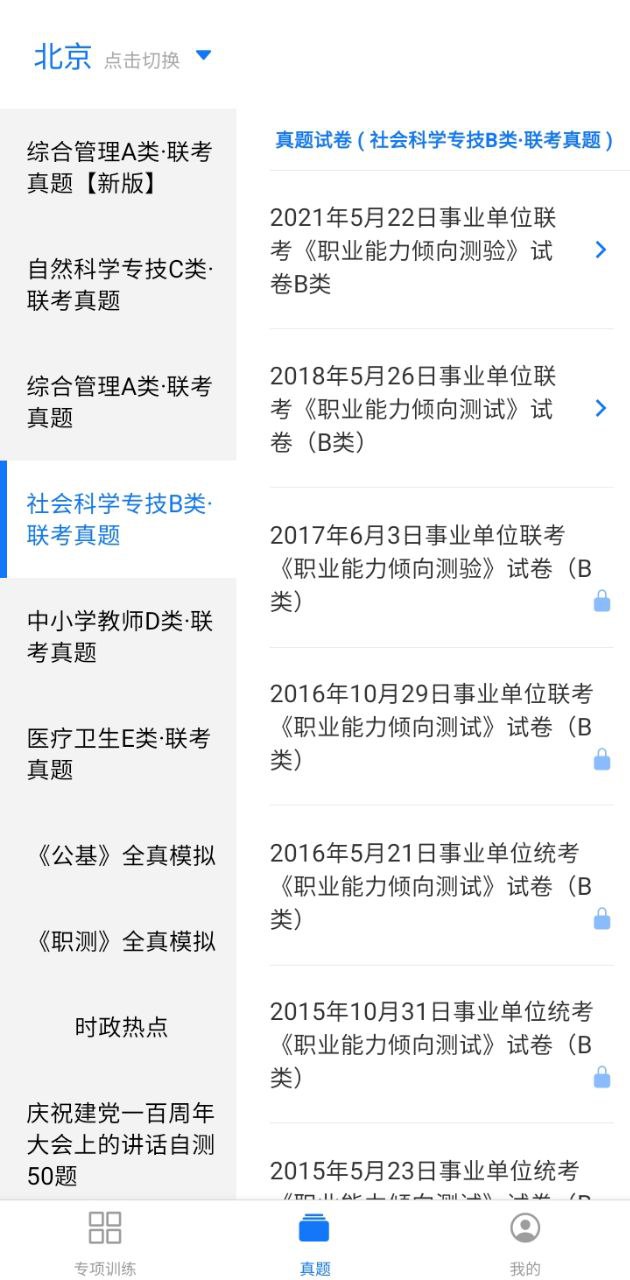Open 《公基》全真模拟 section
The width and height of the screenshot is (630, 1280).
click(x=119, y=856)
